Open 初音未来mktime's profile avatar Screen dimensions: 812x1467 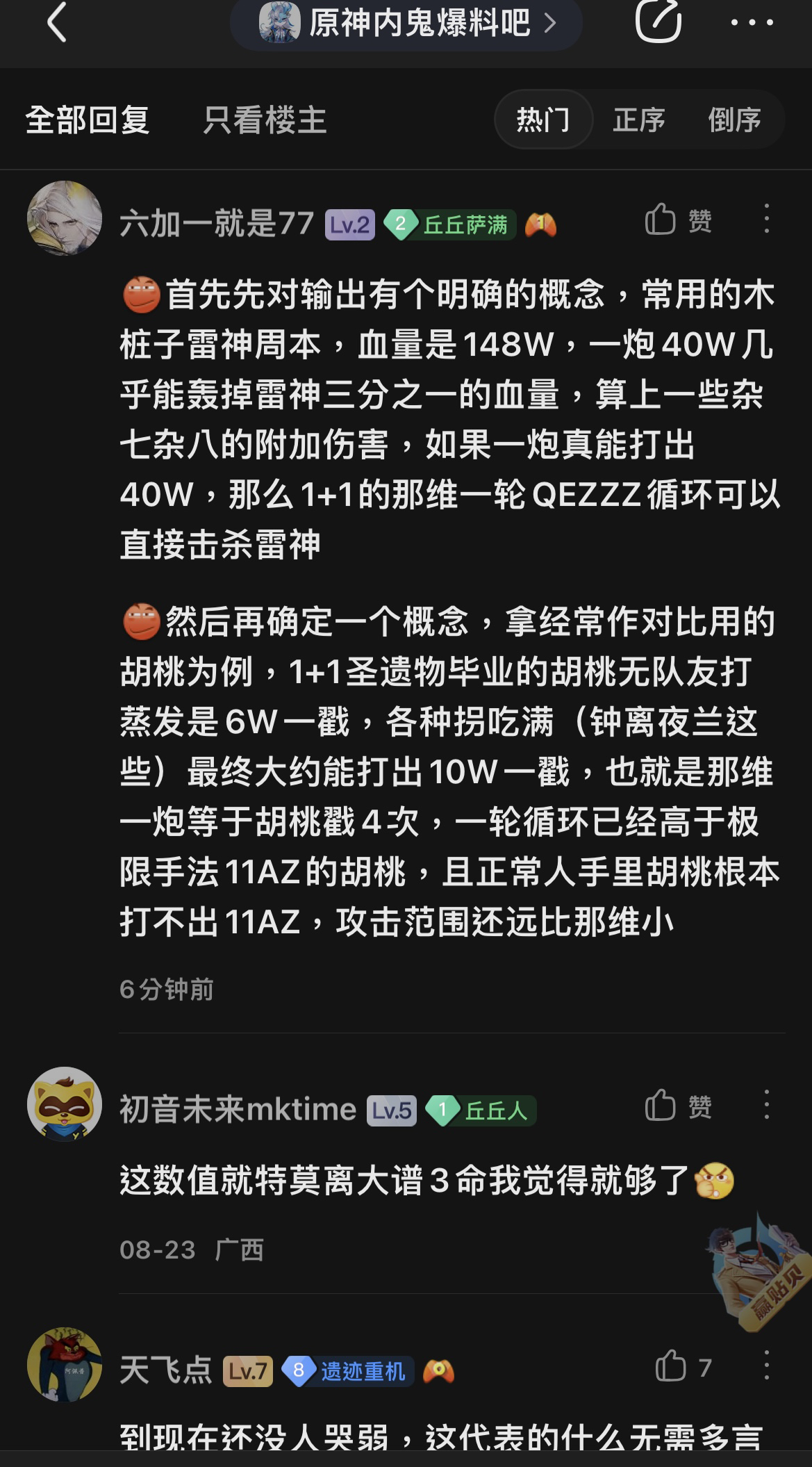[x=65, y=1104]
